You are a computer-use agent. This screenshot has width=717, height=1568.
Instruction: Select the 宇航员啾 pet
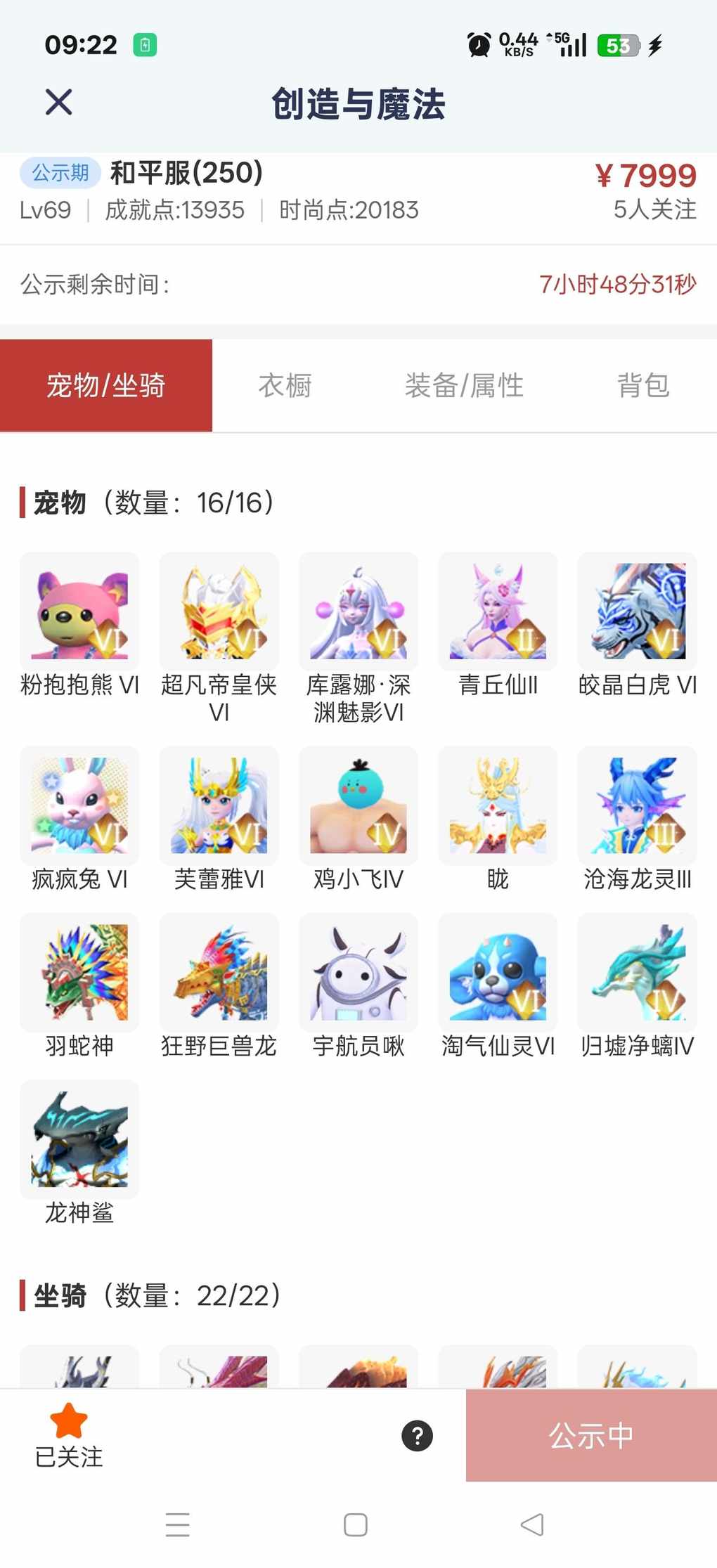358,972
